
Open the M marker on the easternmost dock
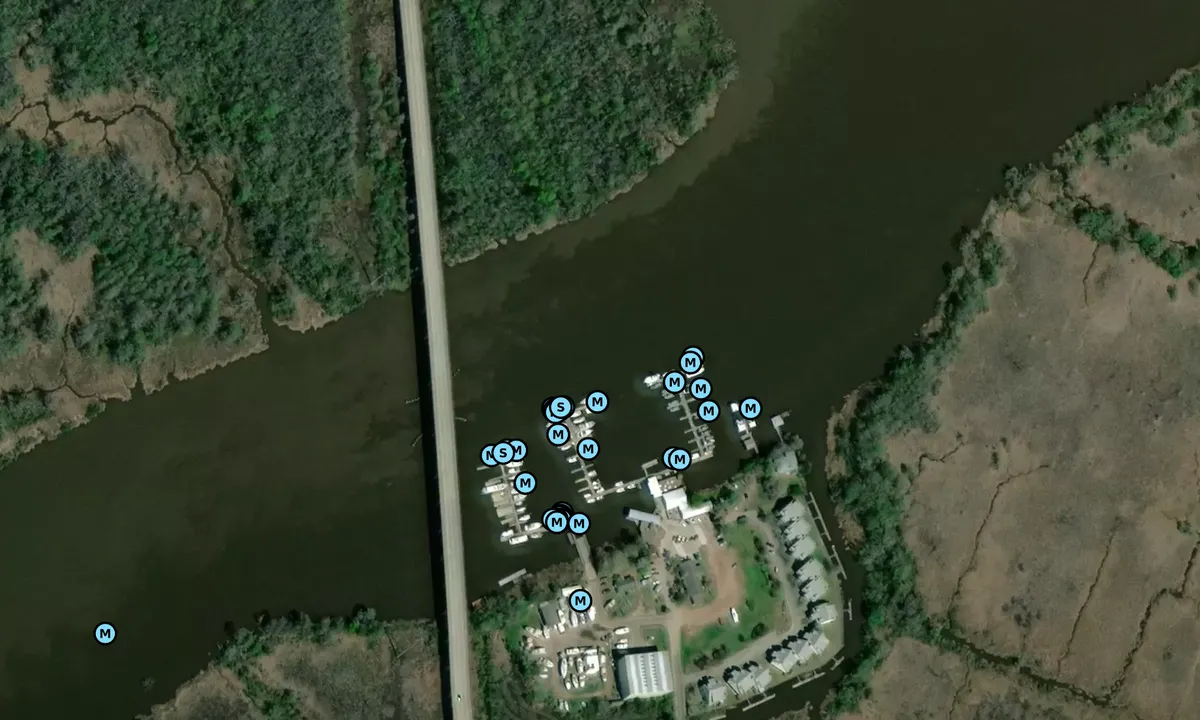pyautogui.click(x=750, y=408)
